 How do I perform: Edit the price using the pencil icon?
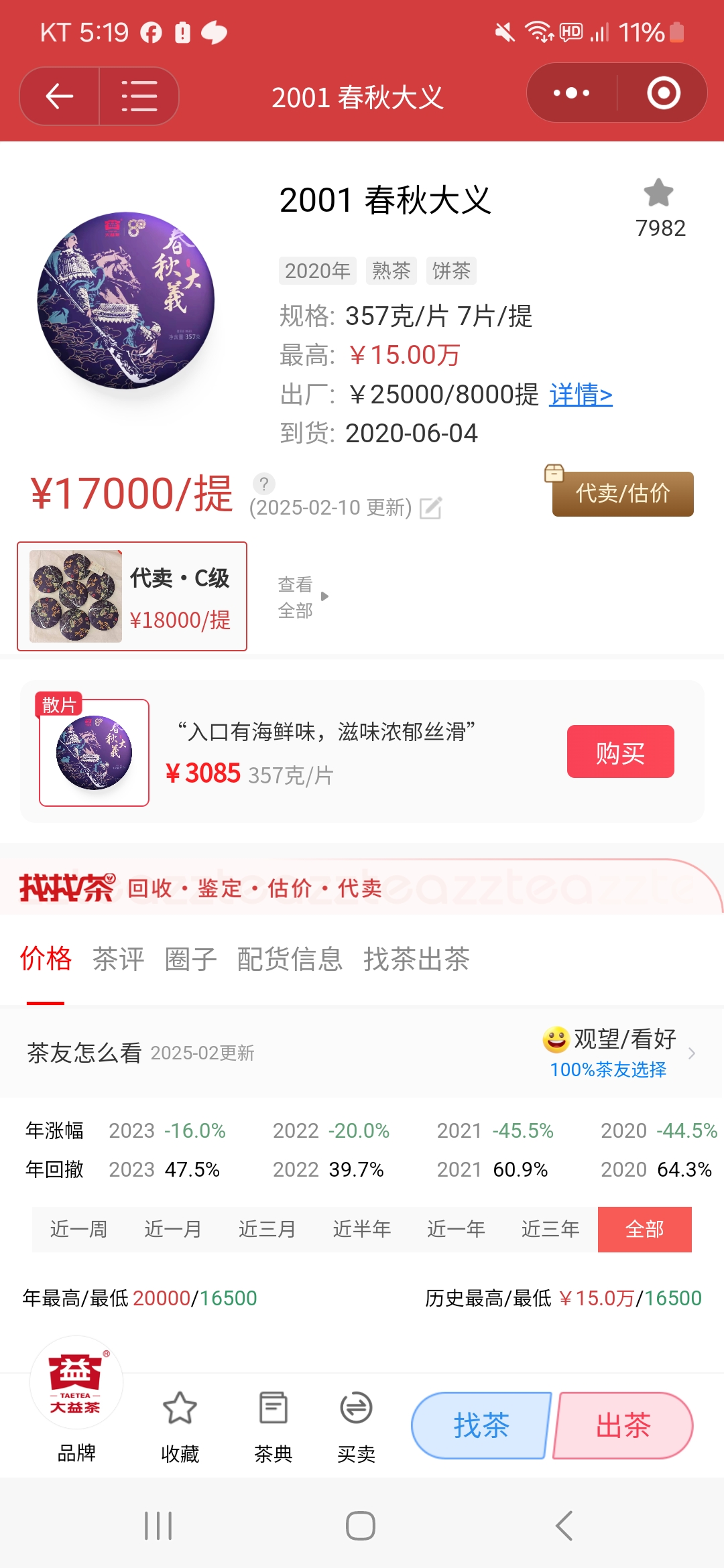coord(430,508)
